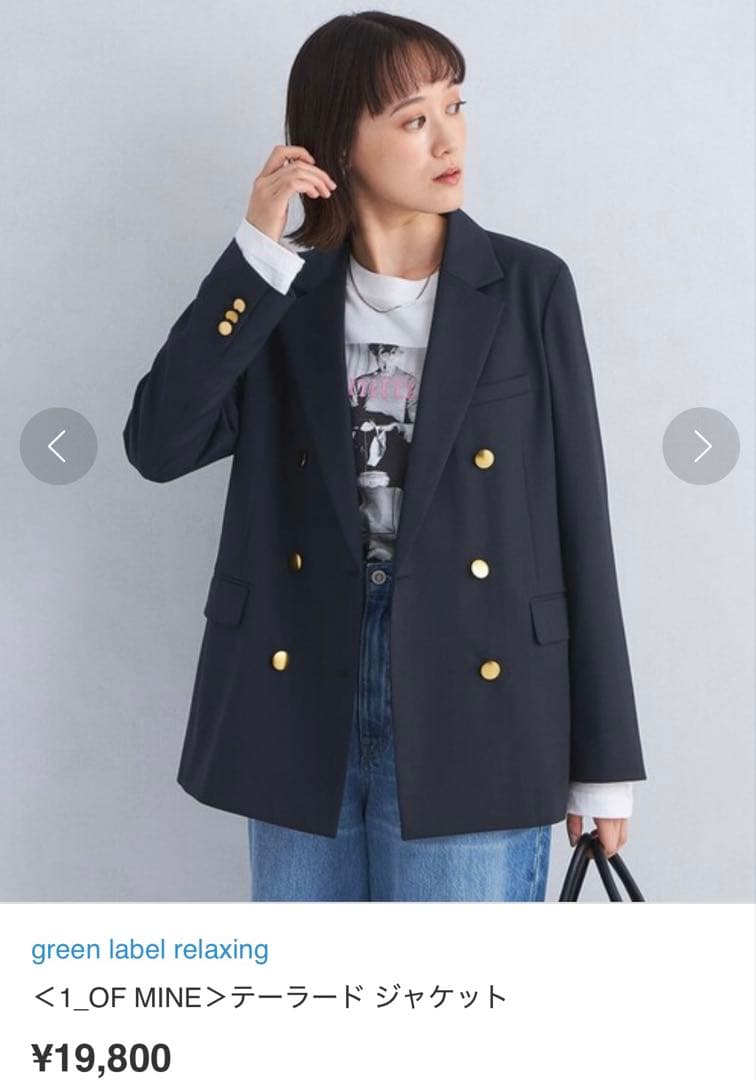Show the previous product photo
Image resolution: width=756 pixels, height=1080 pixels.
pos(58,446)
